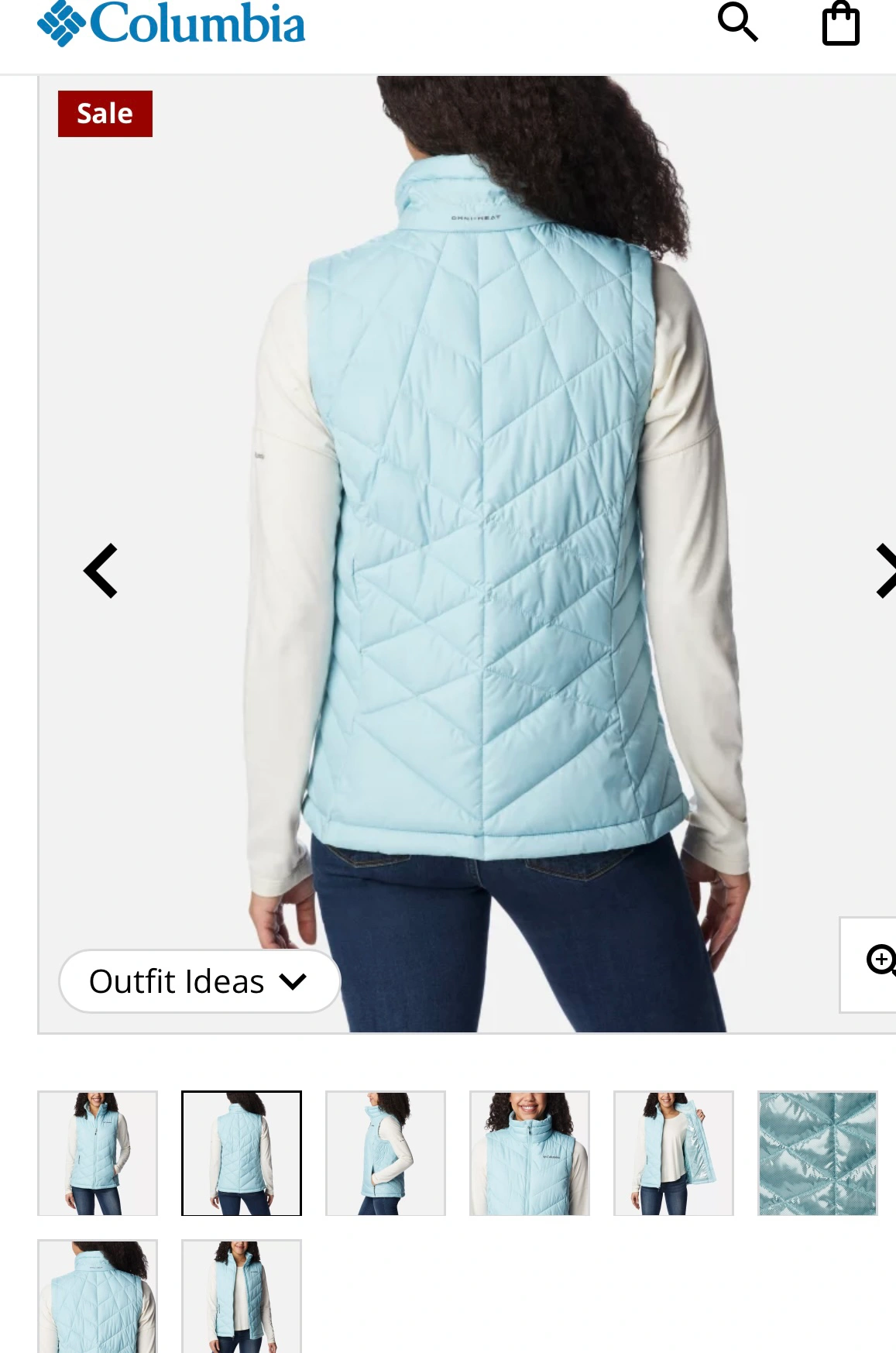Image resolution: width=896 pixels, height=1353 pixels.
Task: Select the front view vest thumbnail
Action: click(x=98, y=1153)
